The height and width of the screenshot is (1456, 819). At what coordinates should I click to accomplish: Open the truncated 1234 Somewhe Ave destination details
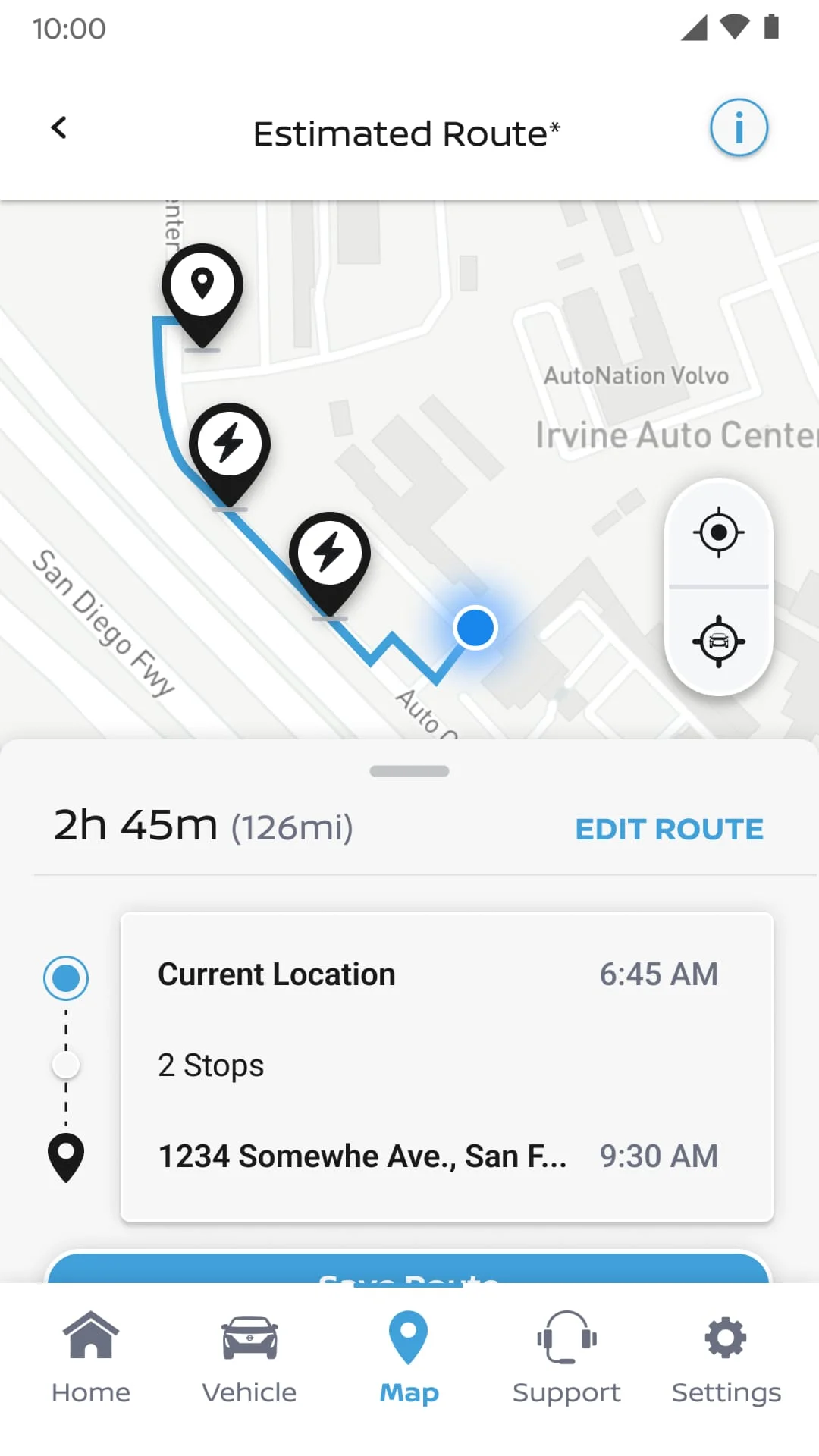[362, 1156]
